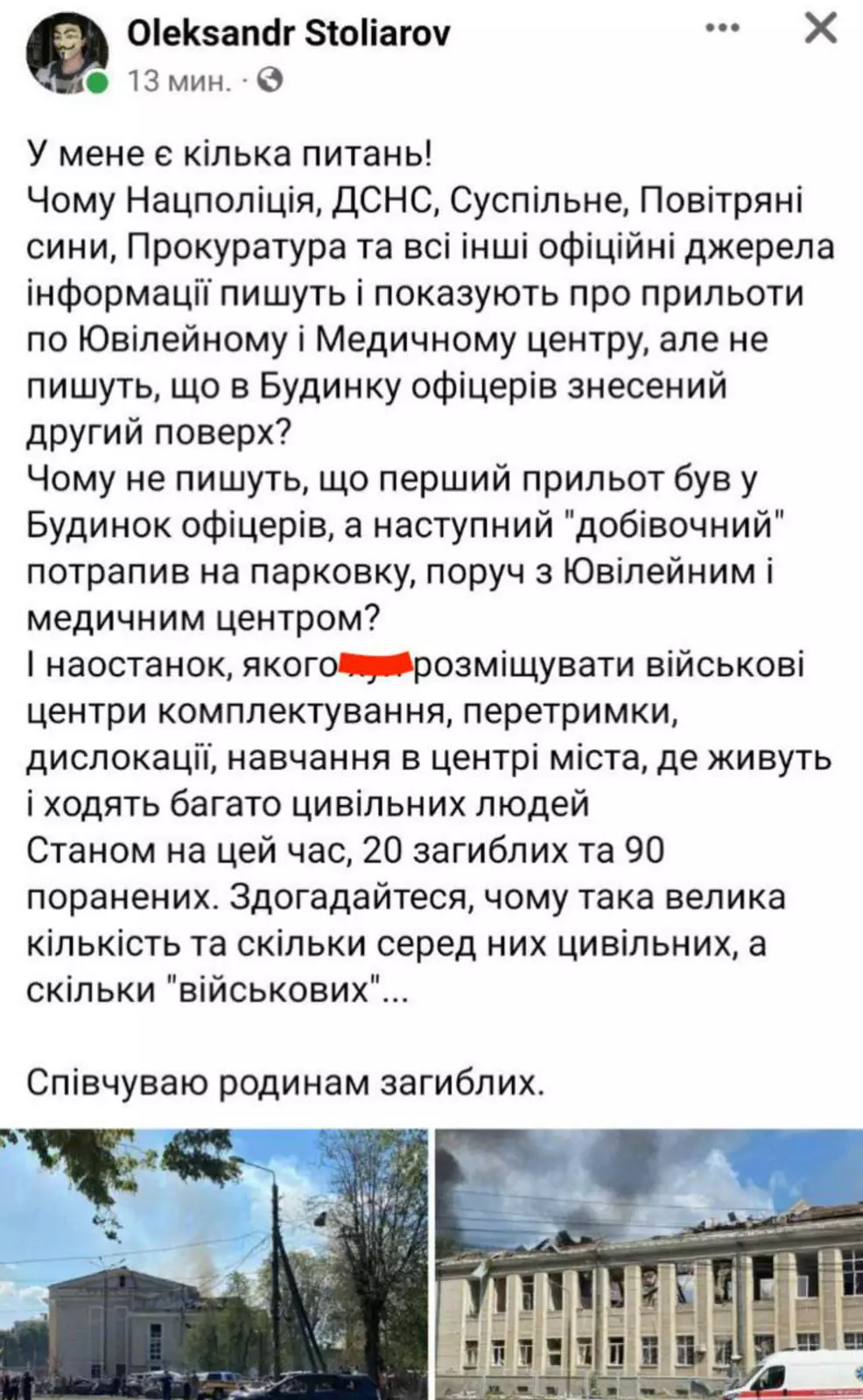Open Oleksandr Stoliarov's profile name link
The height and width of the screenshot is (1400, 863).
288,34
